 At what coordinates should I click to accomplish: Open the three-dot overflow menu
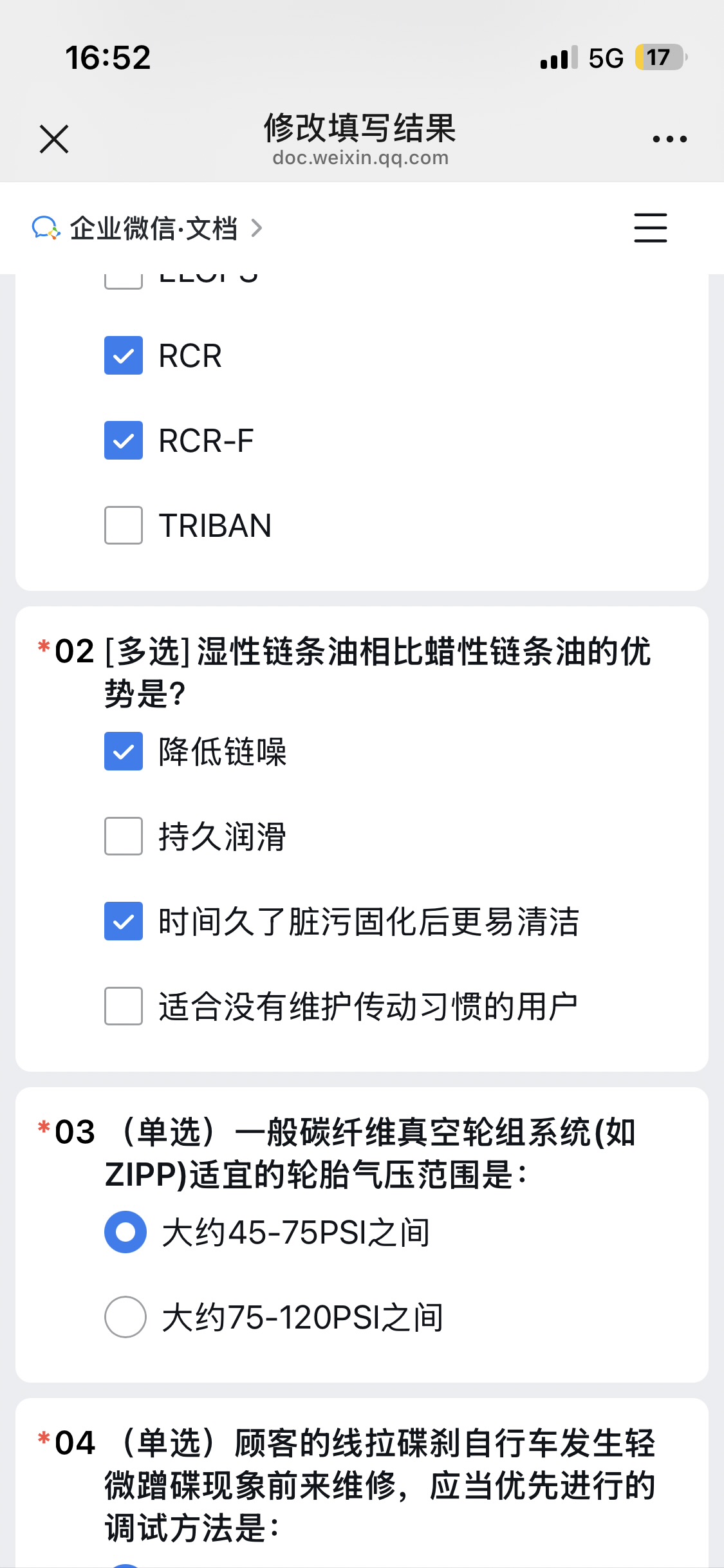[x=669, y=139]
